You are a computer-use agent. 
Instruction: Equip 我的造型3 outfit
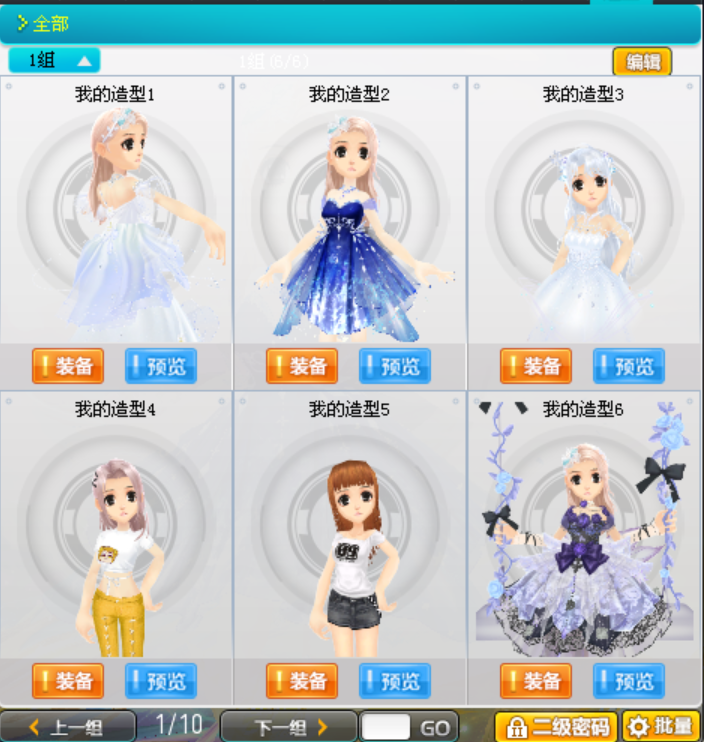(536, 366)
